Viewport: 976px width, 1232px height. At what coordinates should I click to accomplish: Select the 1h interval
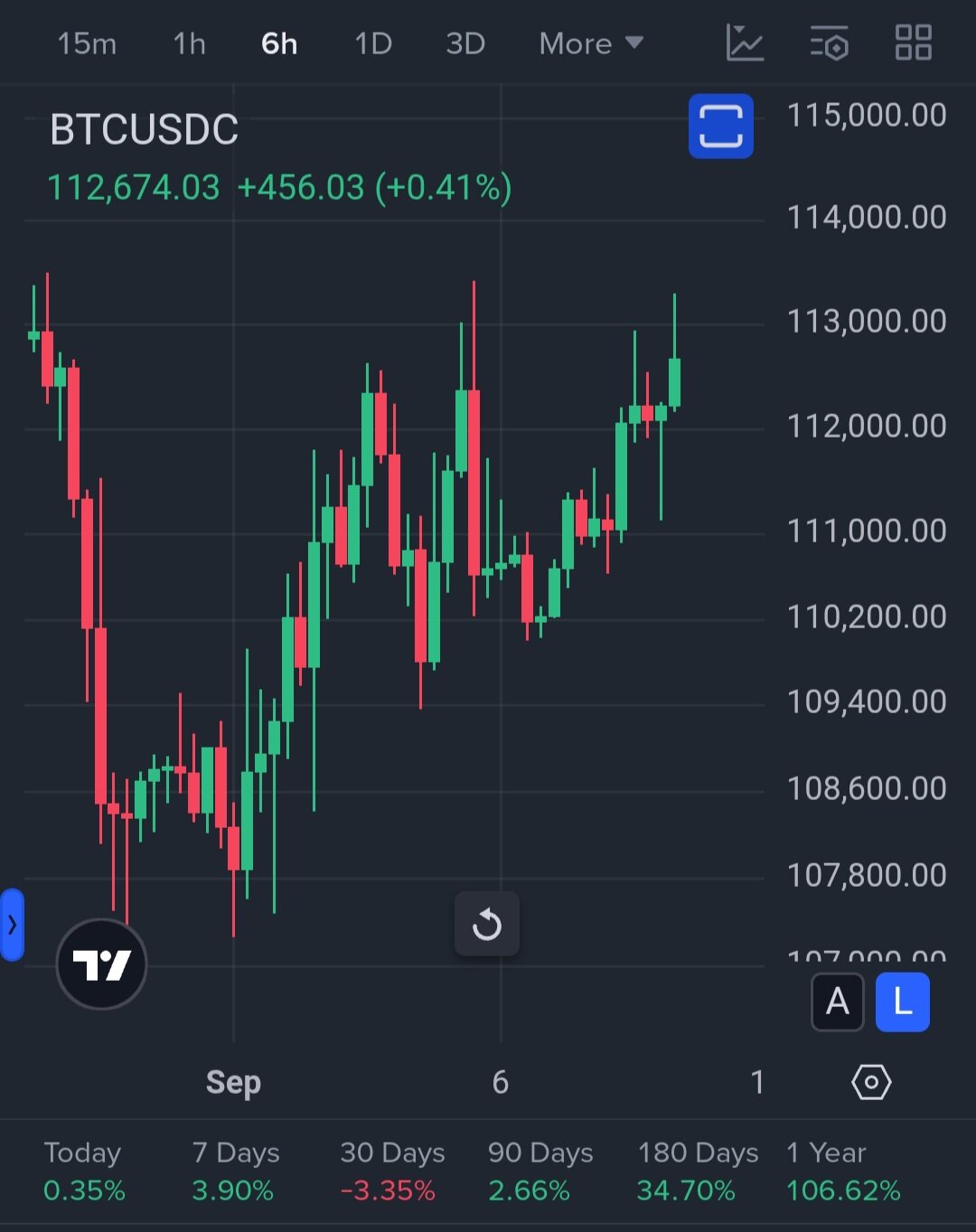point(190,43)
